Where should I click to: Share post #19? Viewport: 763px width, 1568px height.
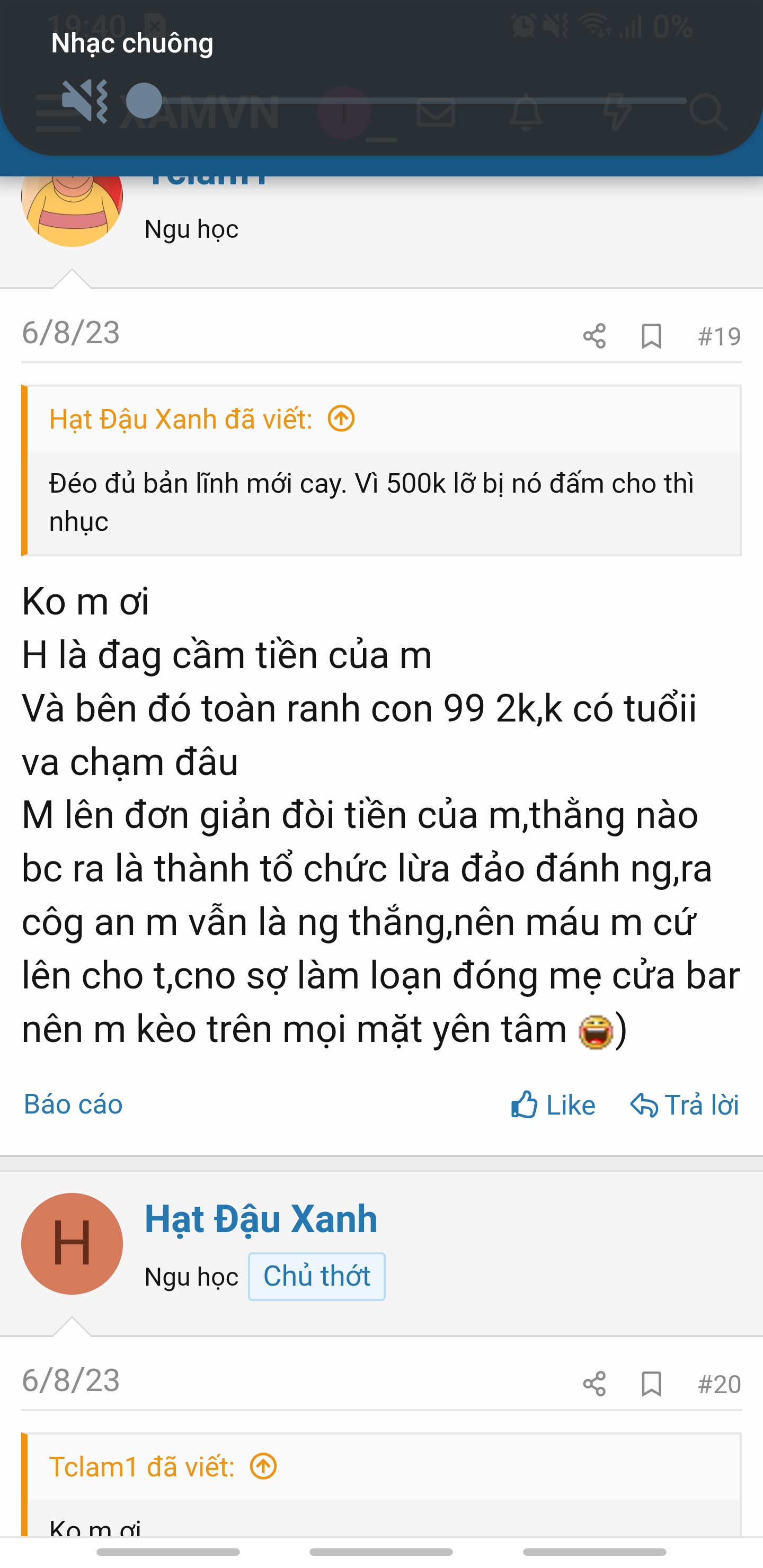coord(594,336)
